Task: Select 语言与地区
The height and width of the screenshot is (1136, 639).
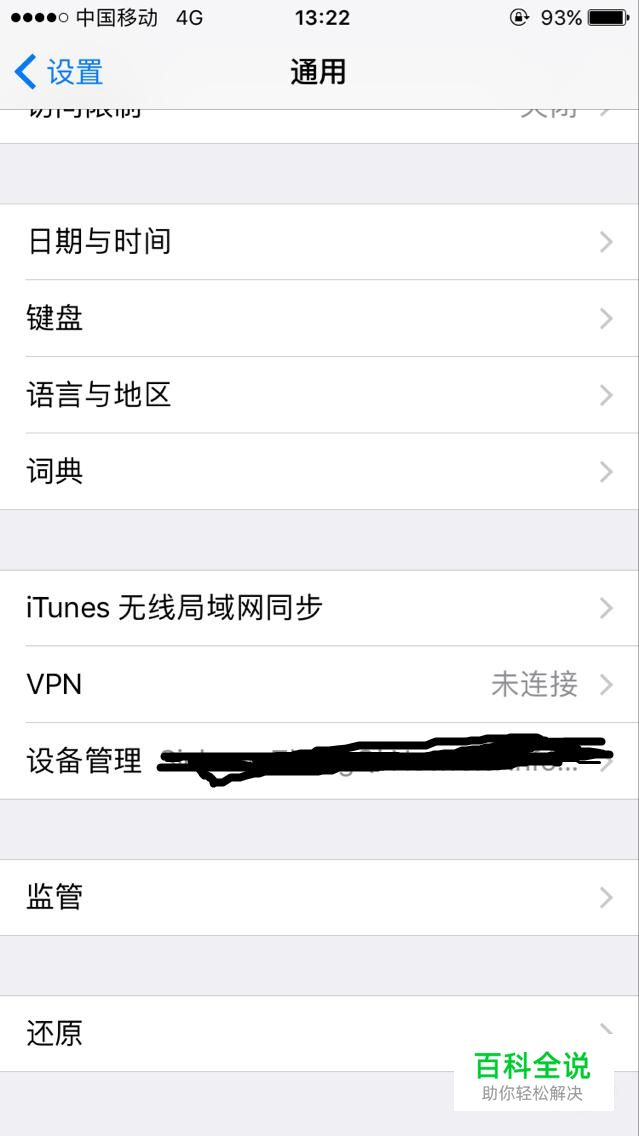Action: (319, 395)
